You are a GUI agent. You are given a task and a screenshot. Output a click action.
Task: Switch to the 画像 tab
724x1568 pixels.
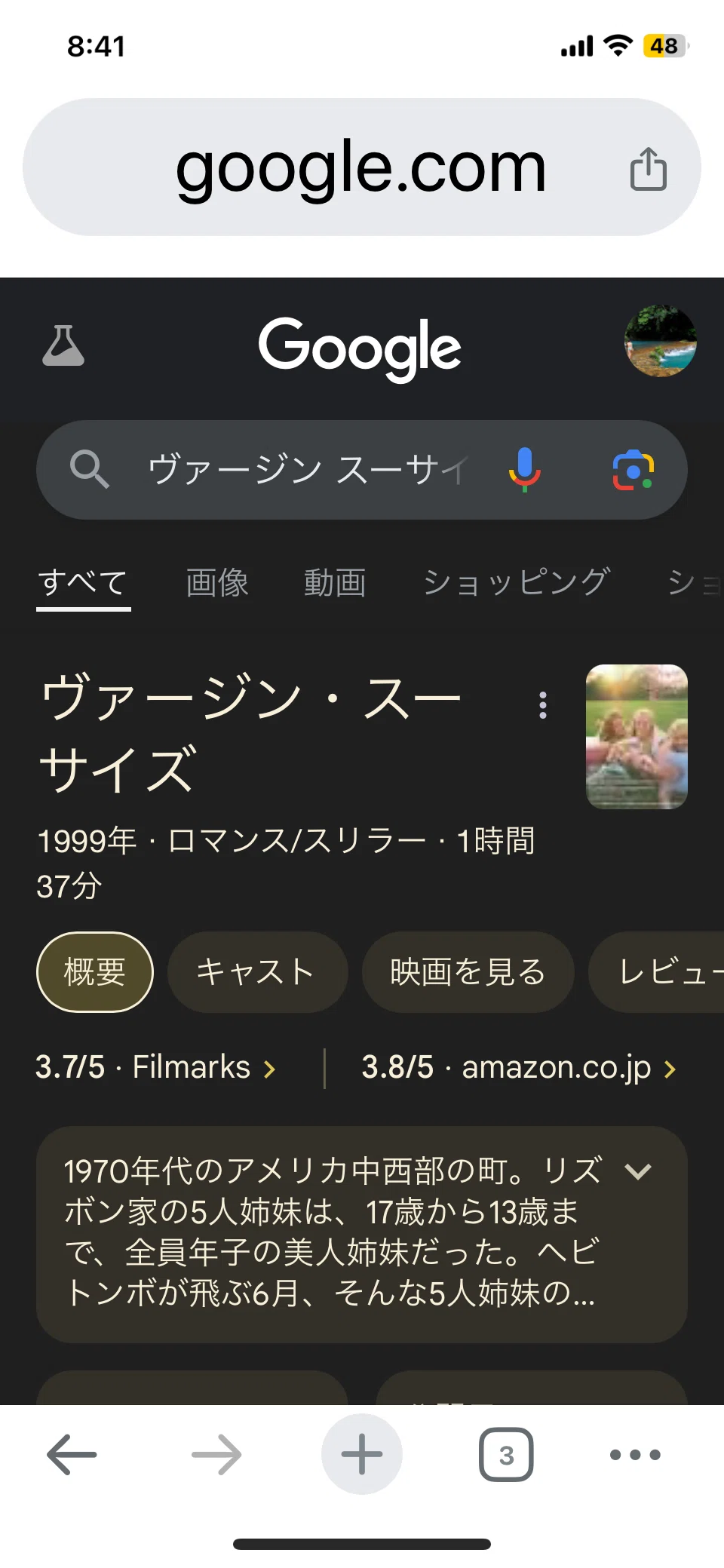click(217, 583)
